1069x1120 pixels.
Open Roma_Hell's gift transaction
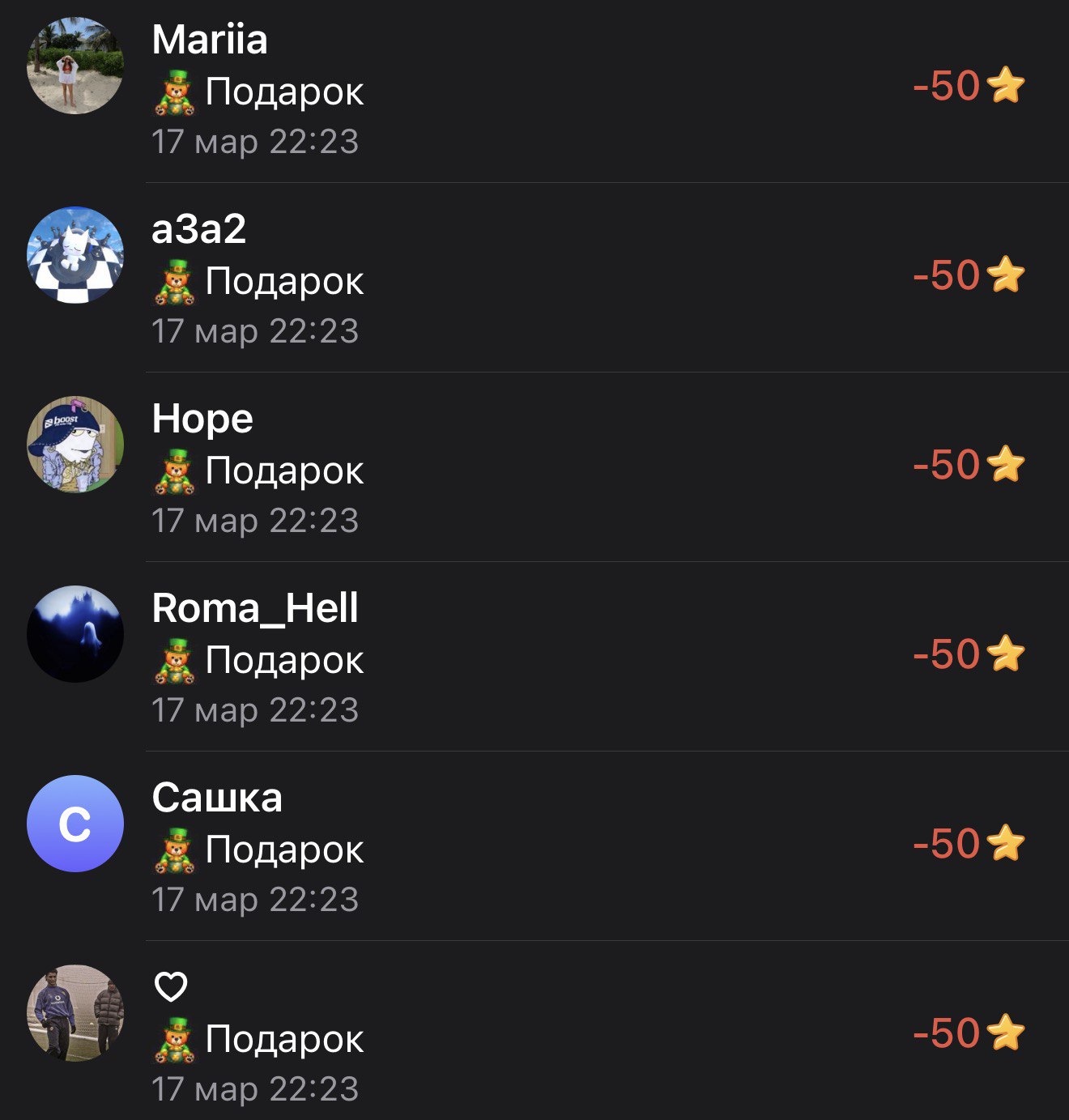tap(534, 658)
